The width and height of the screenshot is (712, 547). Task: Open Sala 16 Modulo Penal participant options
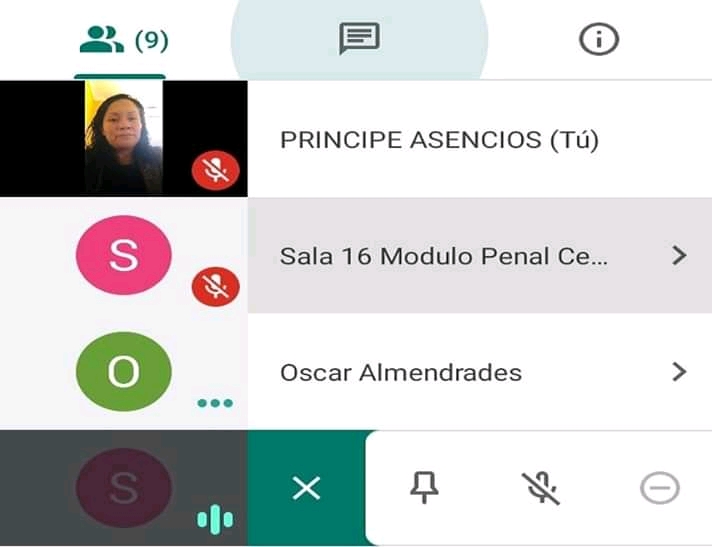click(679, 256)
